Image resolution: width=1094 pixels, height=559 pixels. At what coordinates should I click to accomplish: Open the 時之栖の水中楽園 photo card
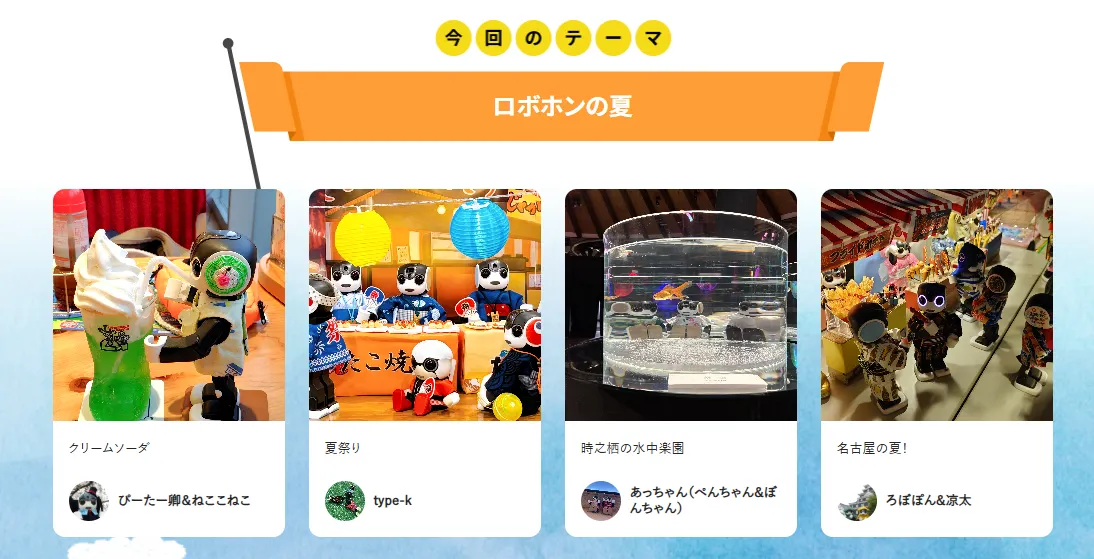tap(681, 305)
